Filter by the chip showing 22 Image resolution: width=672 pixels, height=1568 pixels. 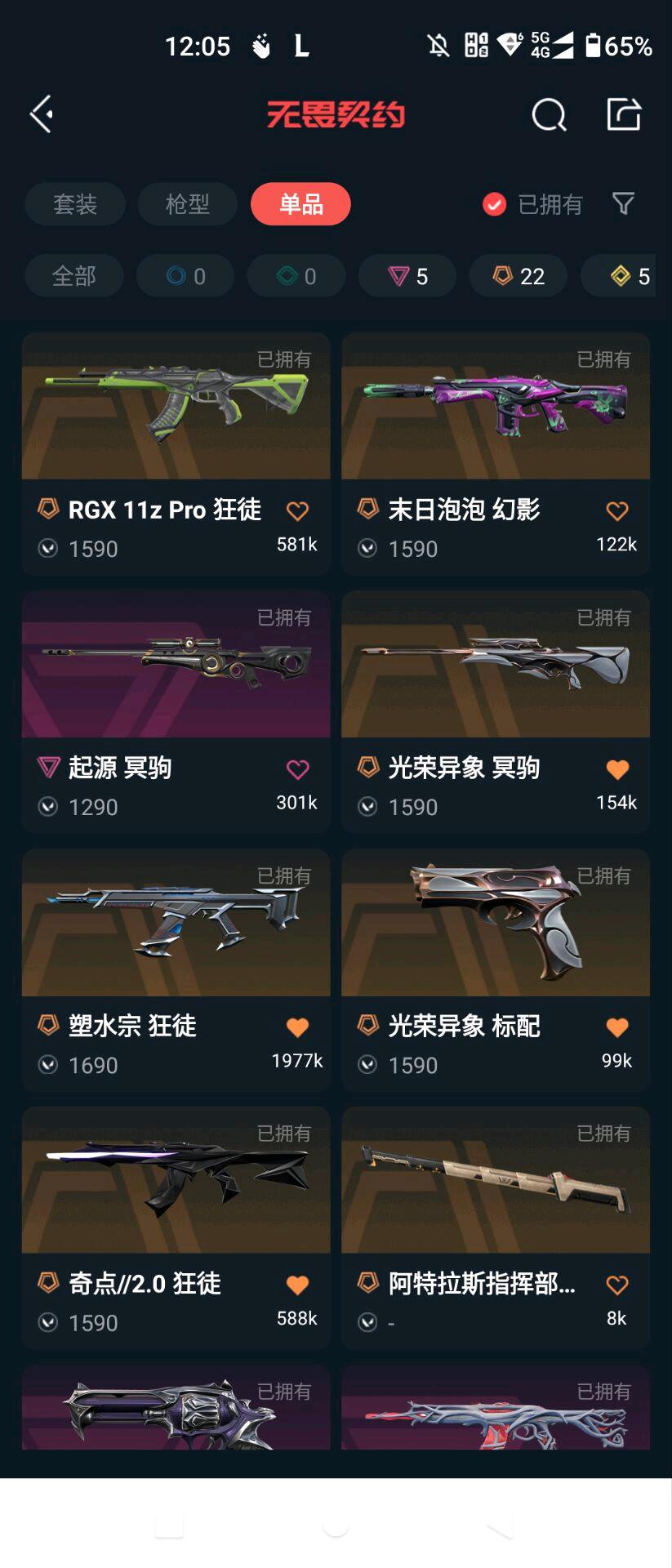click(518, 276)
